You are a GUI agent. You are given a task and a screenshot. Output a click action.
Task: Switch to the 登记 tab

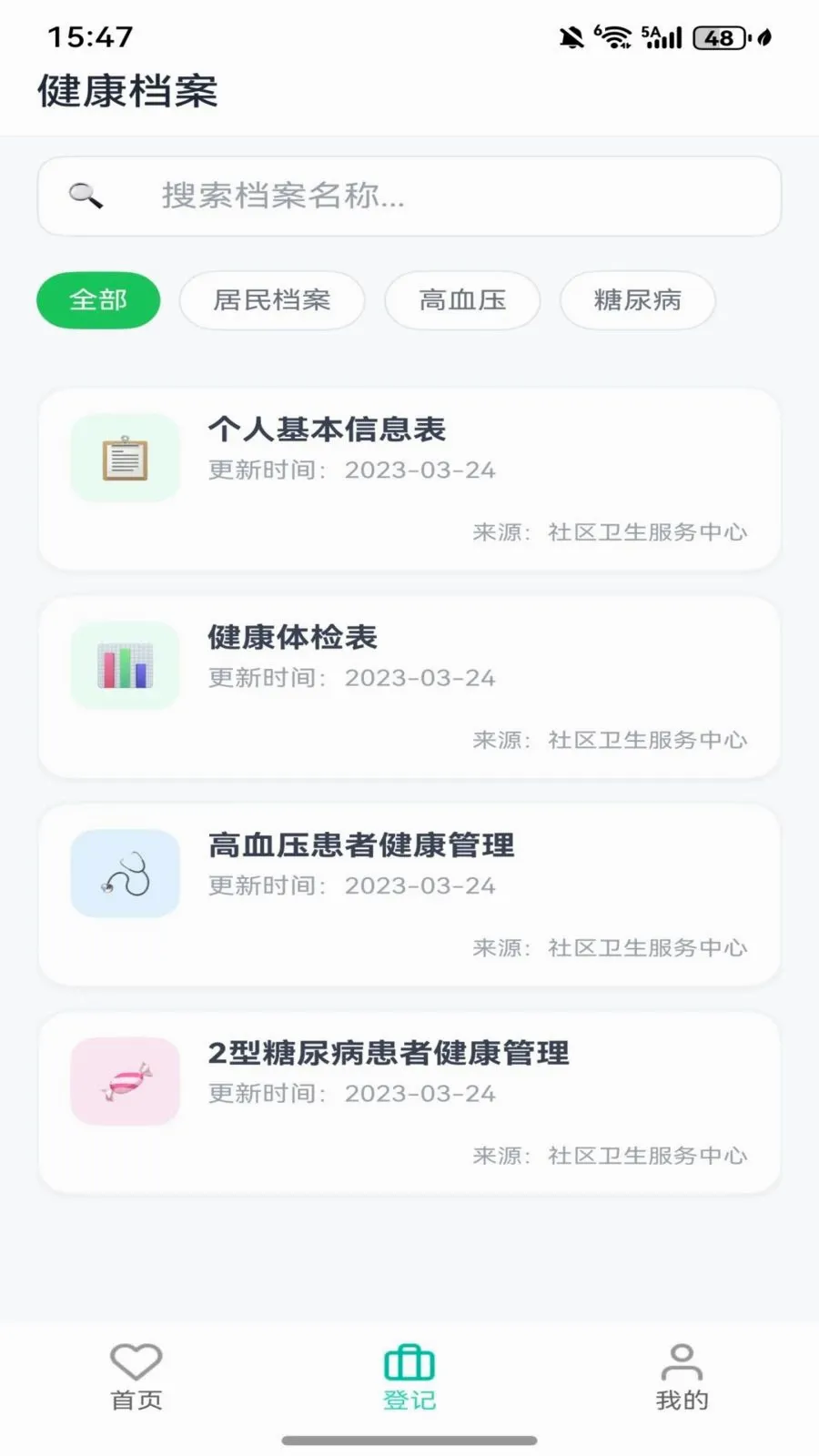(409, 1378)
